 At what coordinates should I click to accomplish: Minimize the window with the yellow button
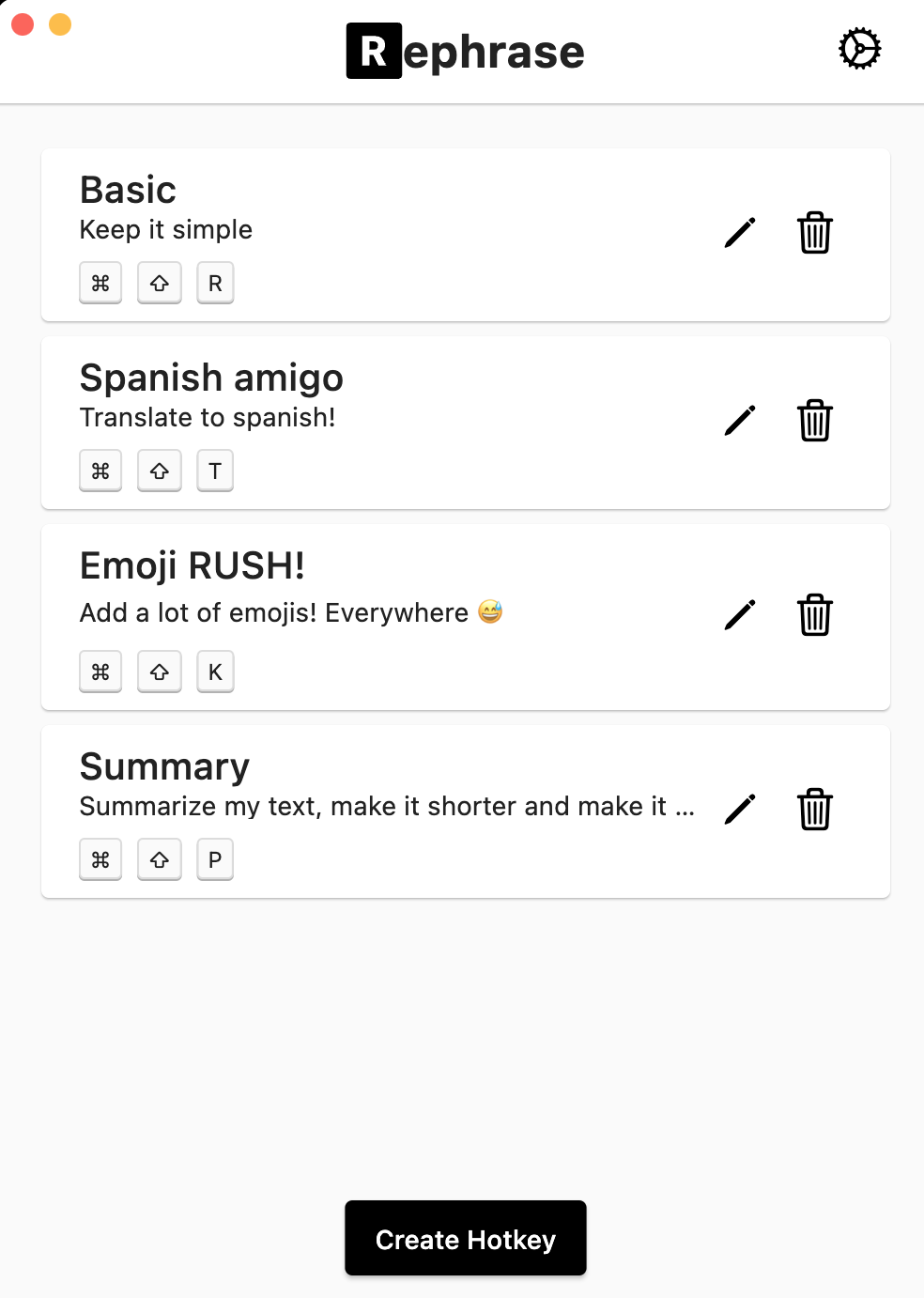[60, 24]
